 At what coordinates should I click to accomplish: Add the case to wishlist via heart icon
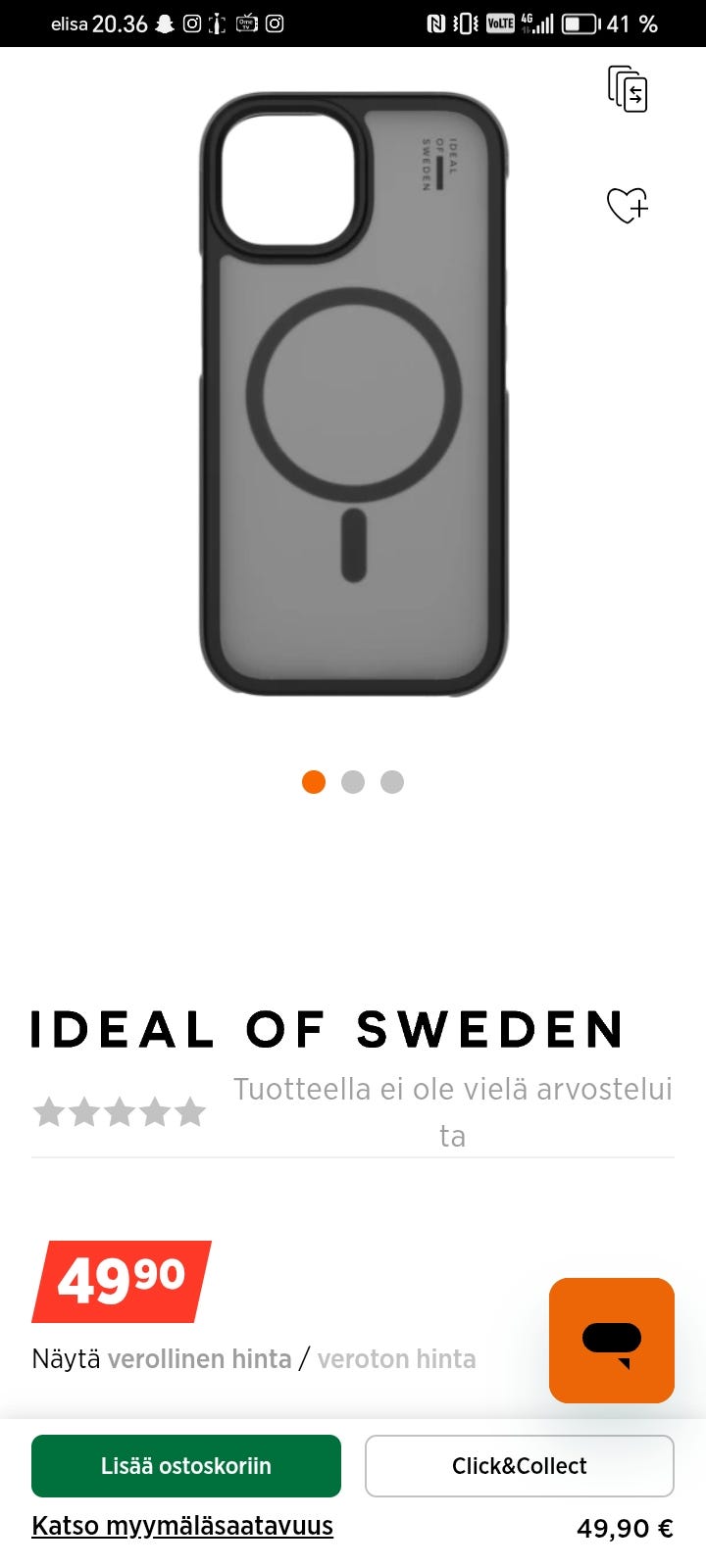point(629,207)
